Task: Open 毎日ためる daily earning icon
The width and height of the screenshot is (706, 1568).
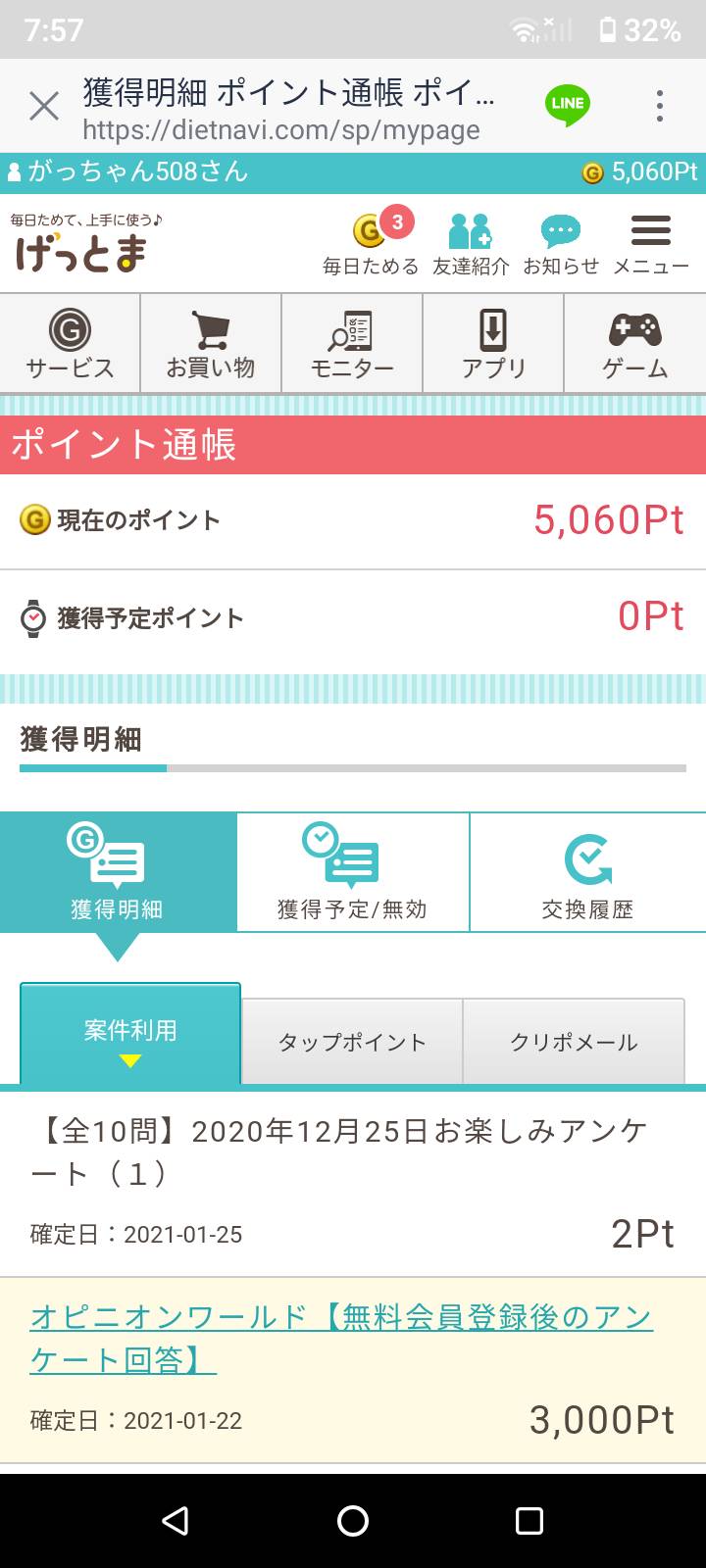Action: [371, 243]
